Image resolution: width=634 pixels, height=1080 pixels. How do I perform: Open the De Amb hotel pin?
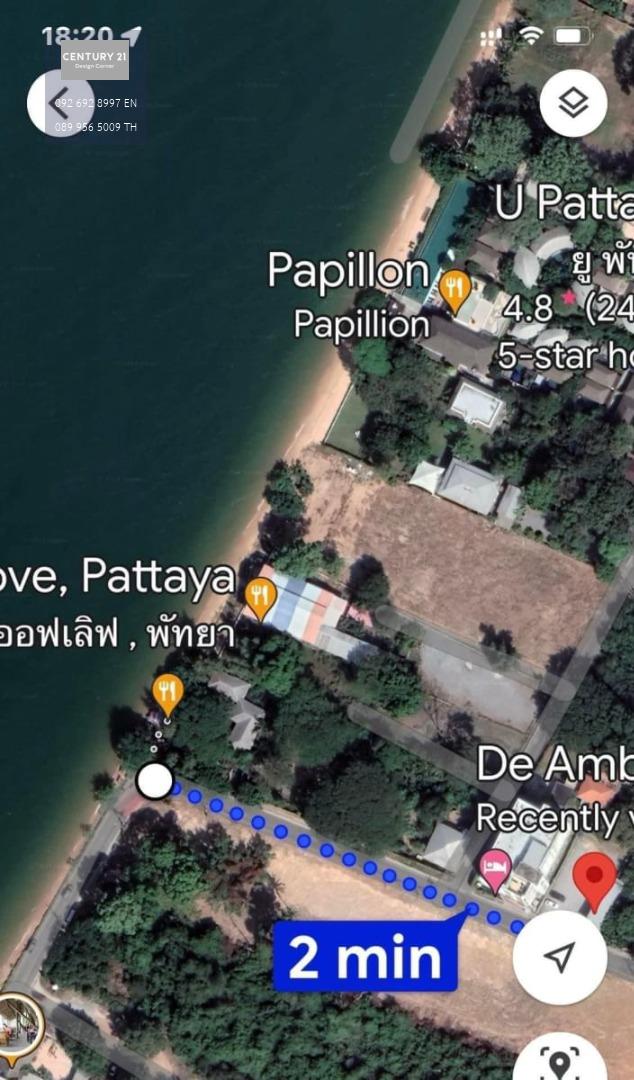[495, 870]
